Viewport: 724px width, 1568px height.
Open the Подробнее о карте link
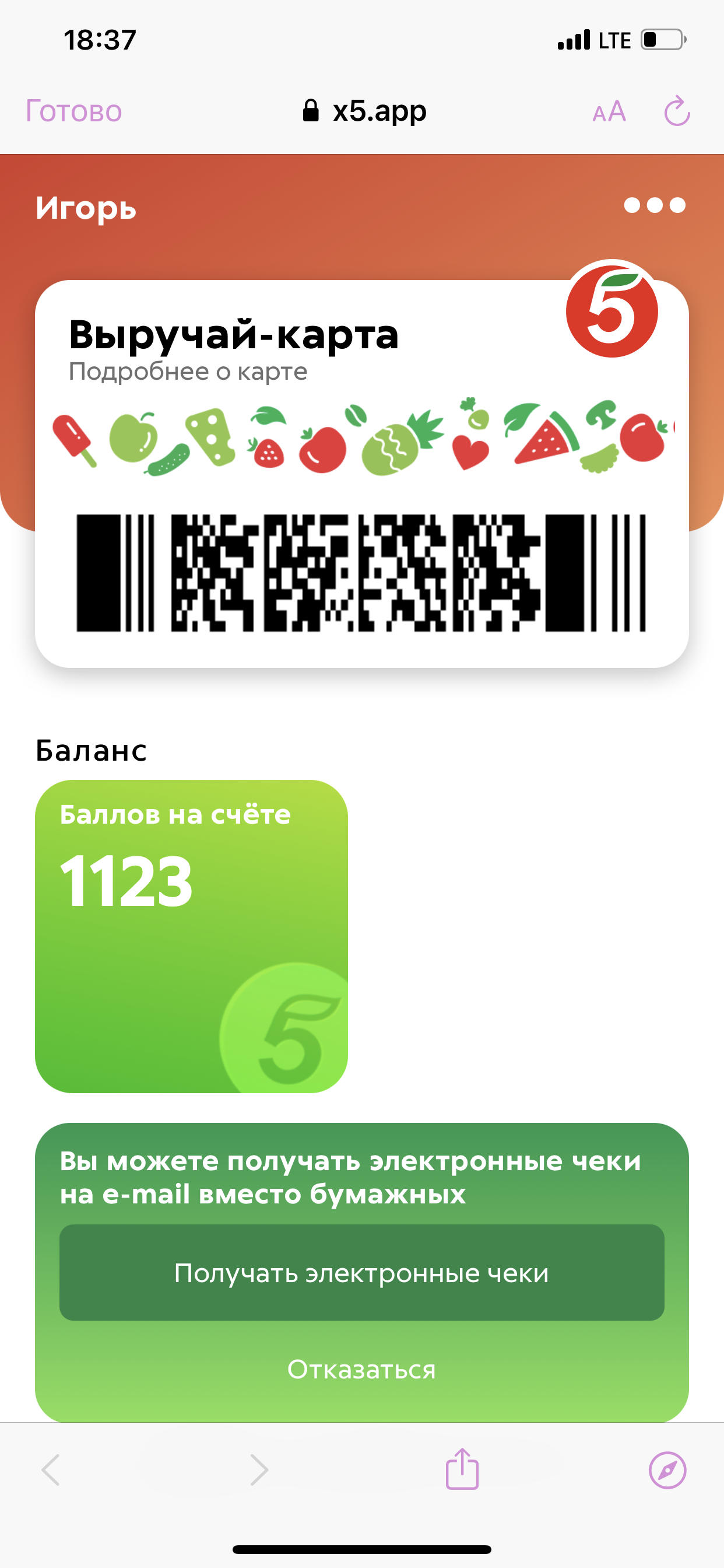(188, 372)
